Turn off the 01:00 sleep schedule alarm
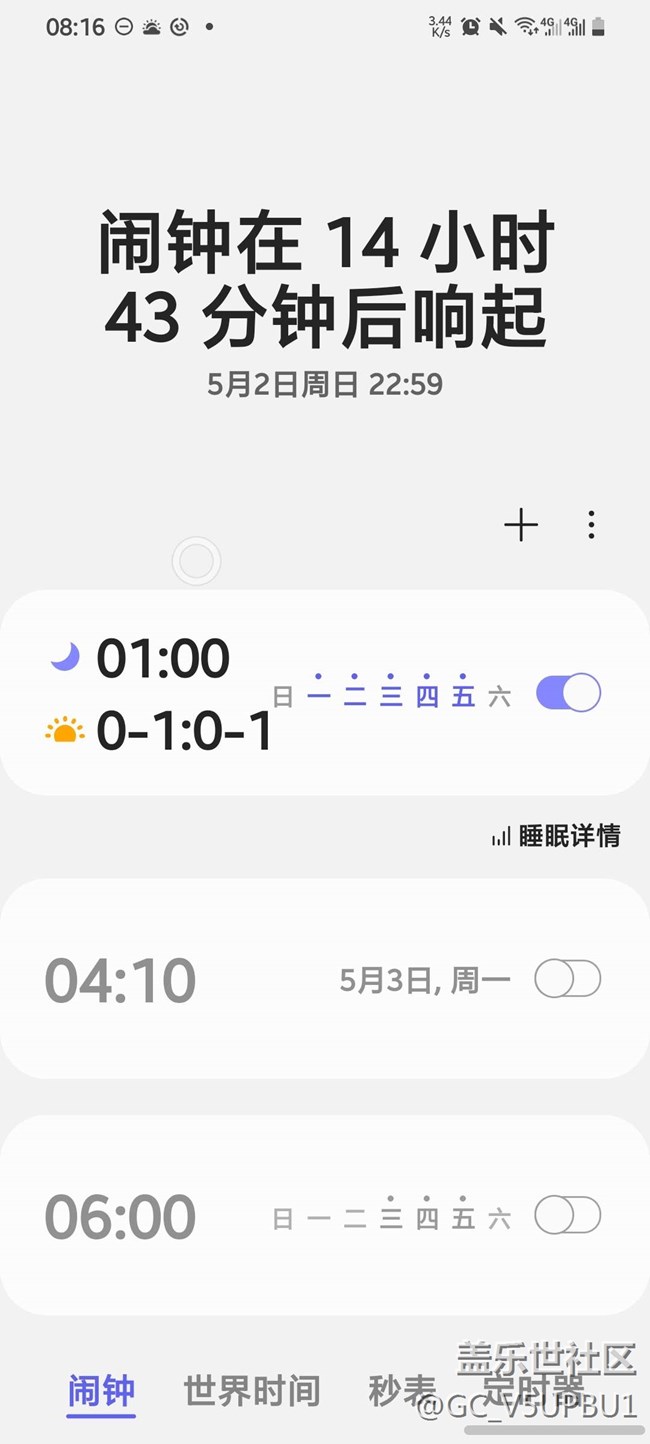Screen dimensions: 650x1444 tap(568, 693)
